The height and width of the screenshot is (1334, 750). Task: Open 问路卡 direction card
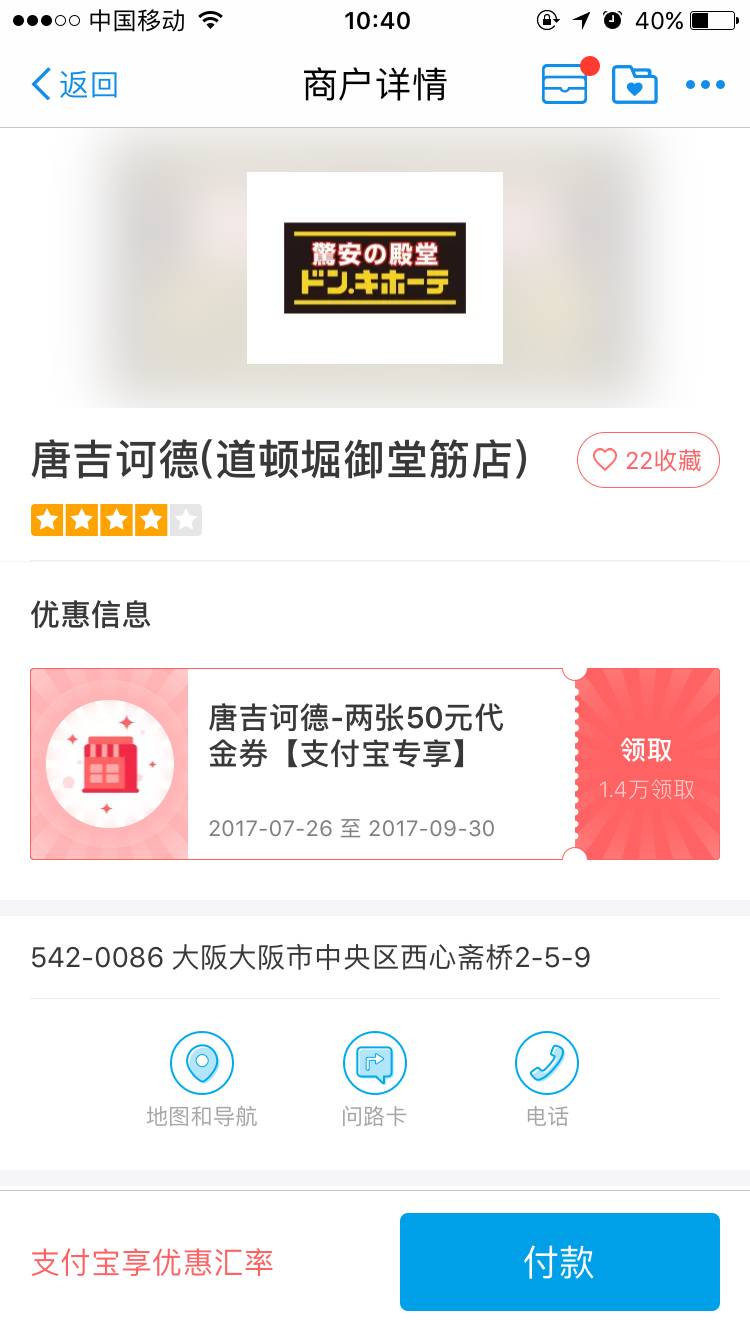(x=375, y=1062)
